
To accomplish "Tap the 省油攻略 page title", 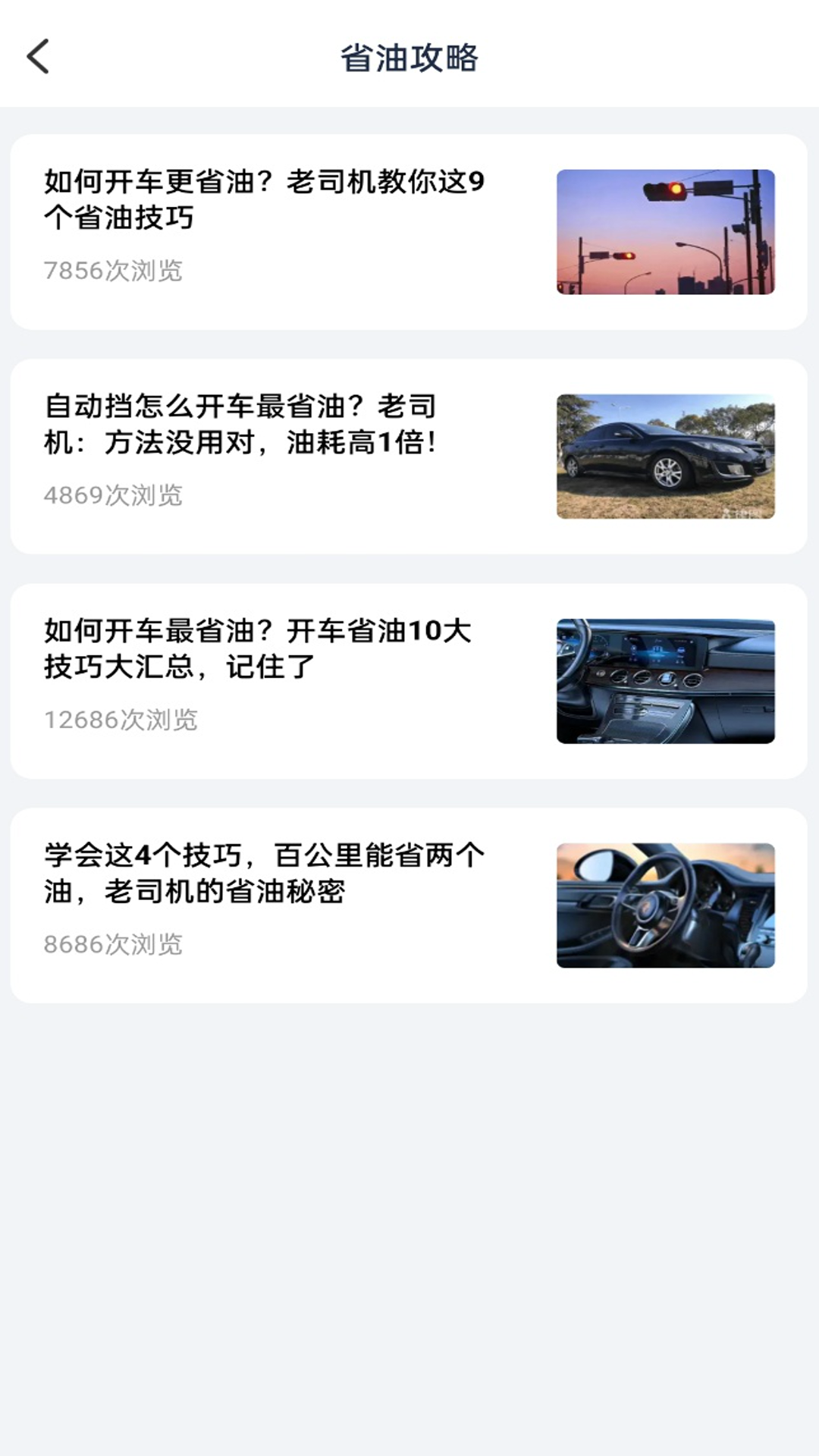I will (x=409, y=55).
